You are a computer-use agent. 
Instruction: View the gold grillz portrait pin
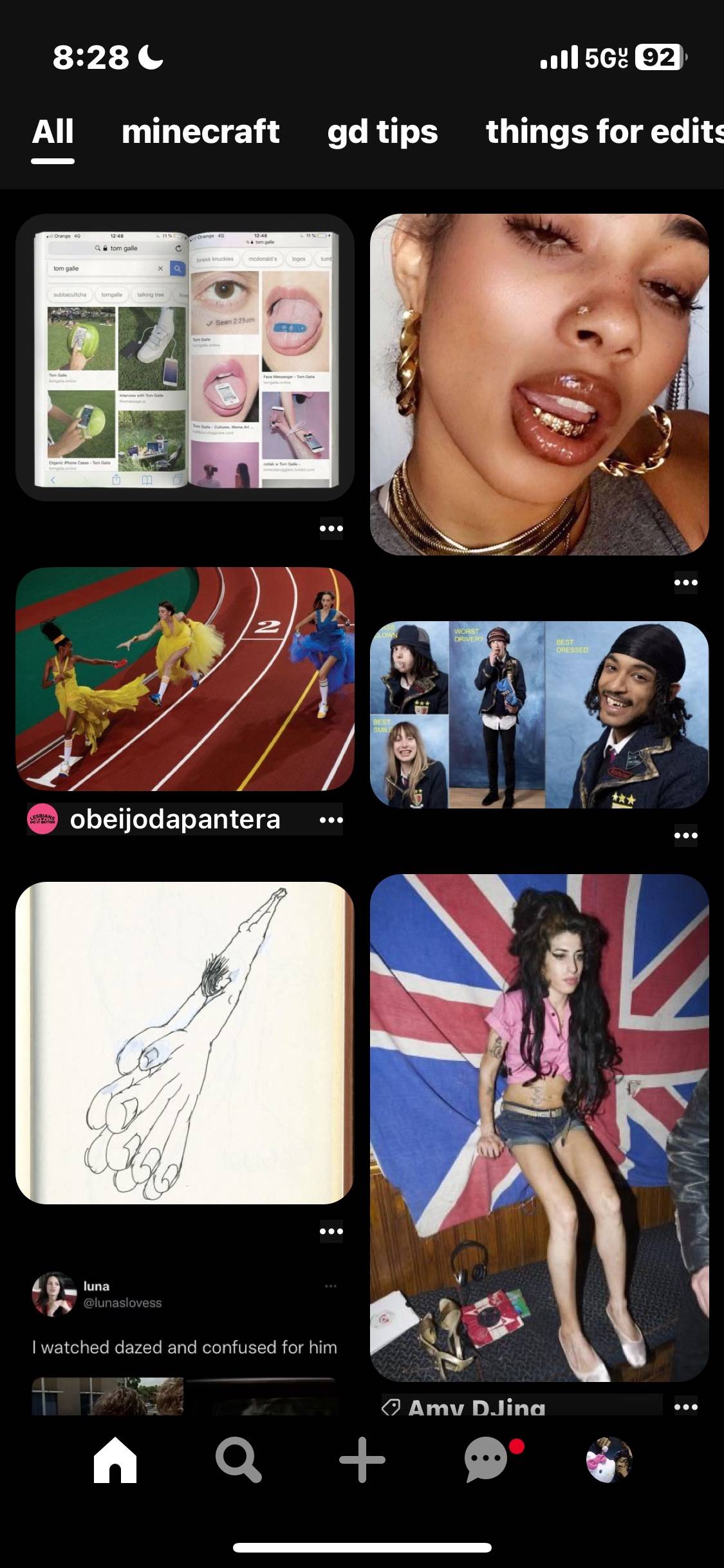[539, 384]
